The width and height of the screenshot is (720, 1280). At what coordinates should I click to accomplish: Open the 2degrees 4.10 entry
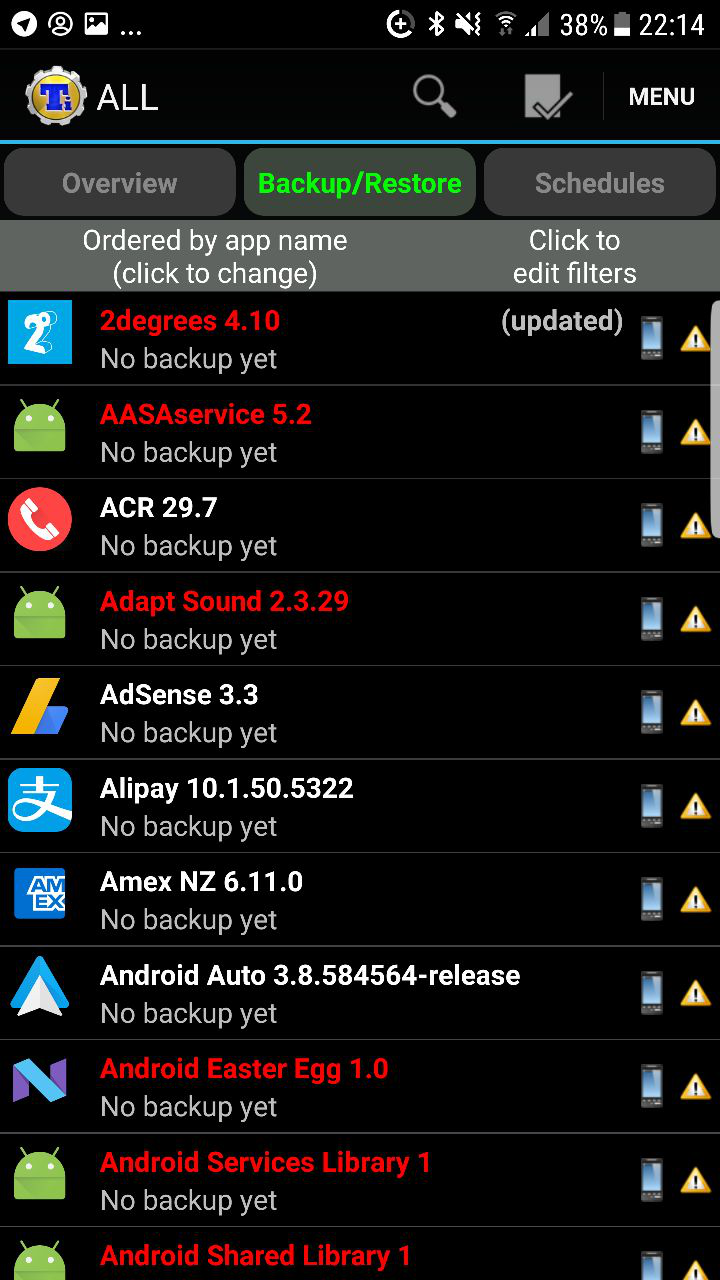tap(360, 339)
